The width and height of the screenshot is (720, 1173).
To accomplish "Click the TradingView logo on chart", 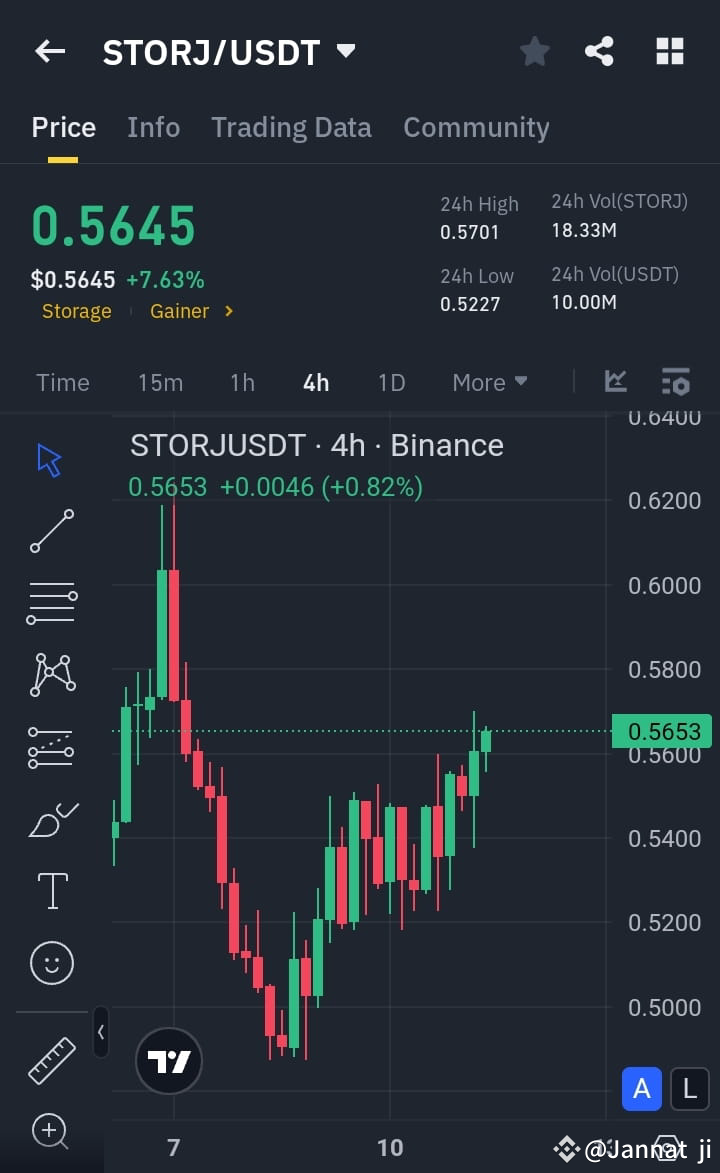I will click(168, 1060).
